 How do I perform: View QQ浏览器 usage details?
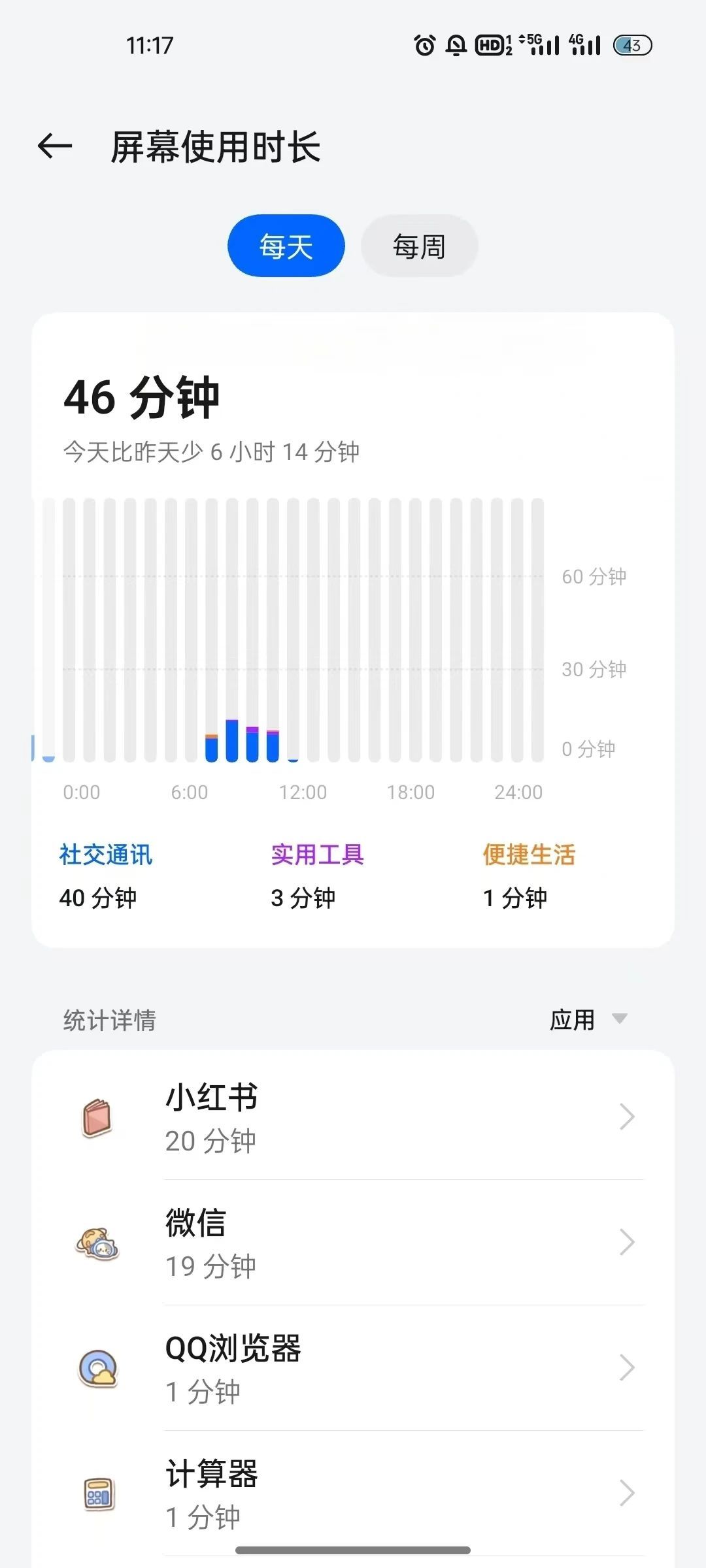point(353,1368)
